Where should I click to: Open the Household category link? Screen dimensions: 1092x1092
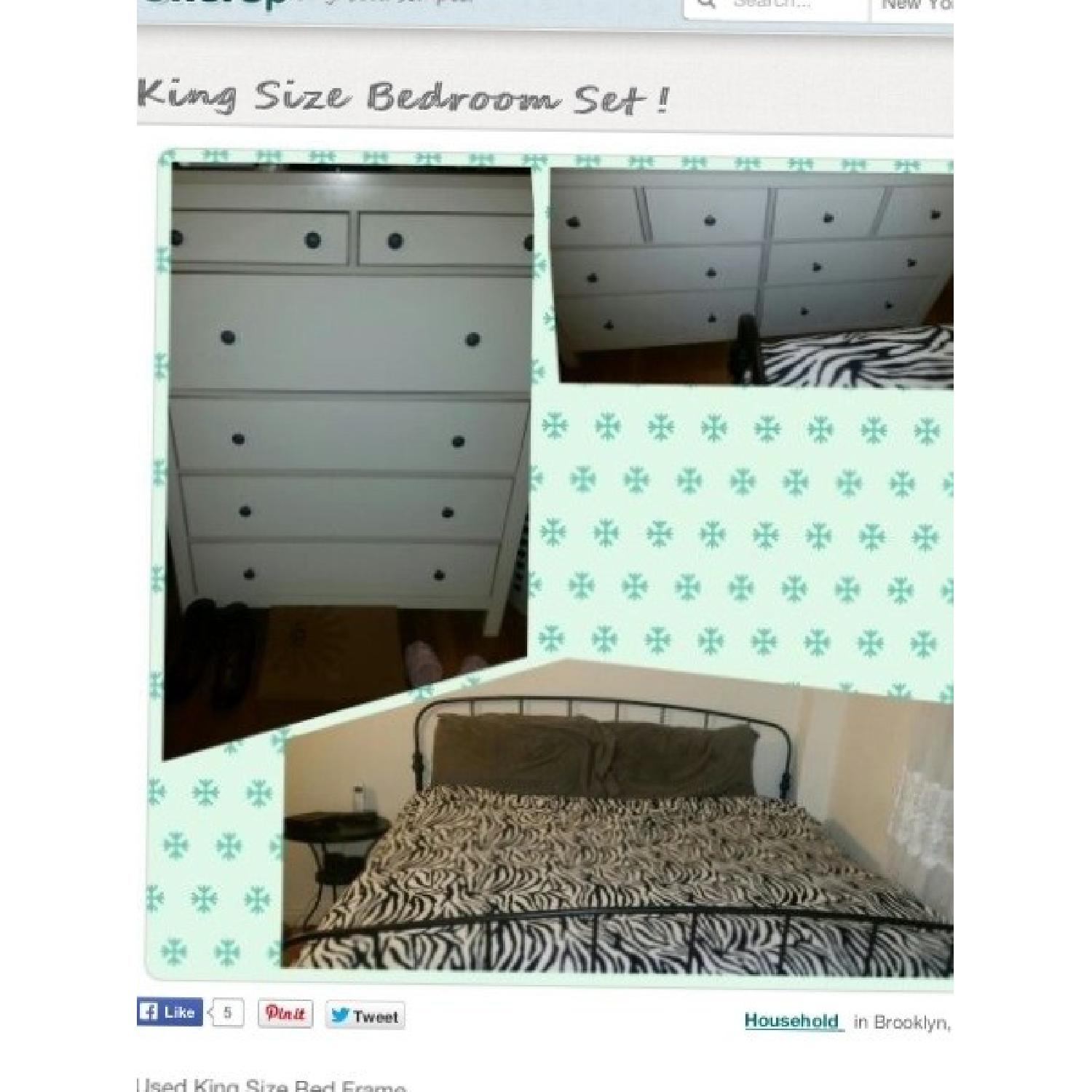[792, 1021]
